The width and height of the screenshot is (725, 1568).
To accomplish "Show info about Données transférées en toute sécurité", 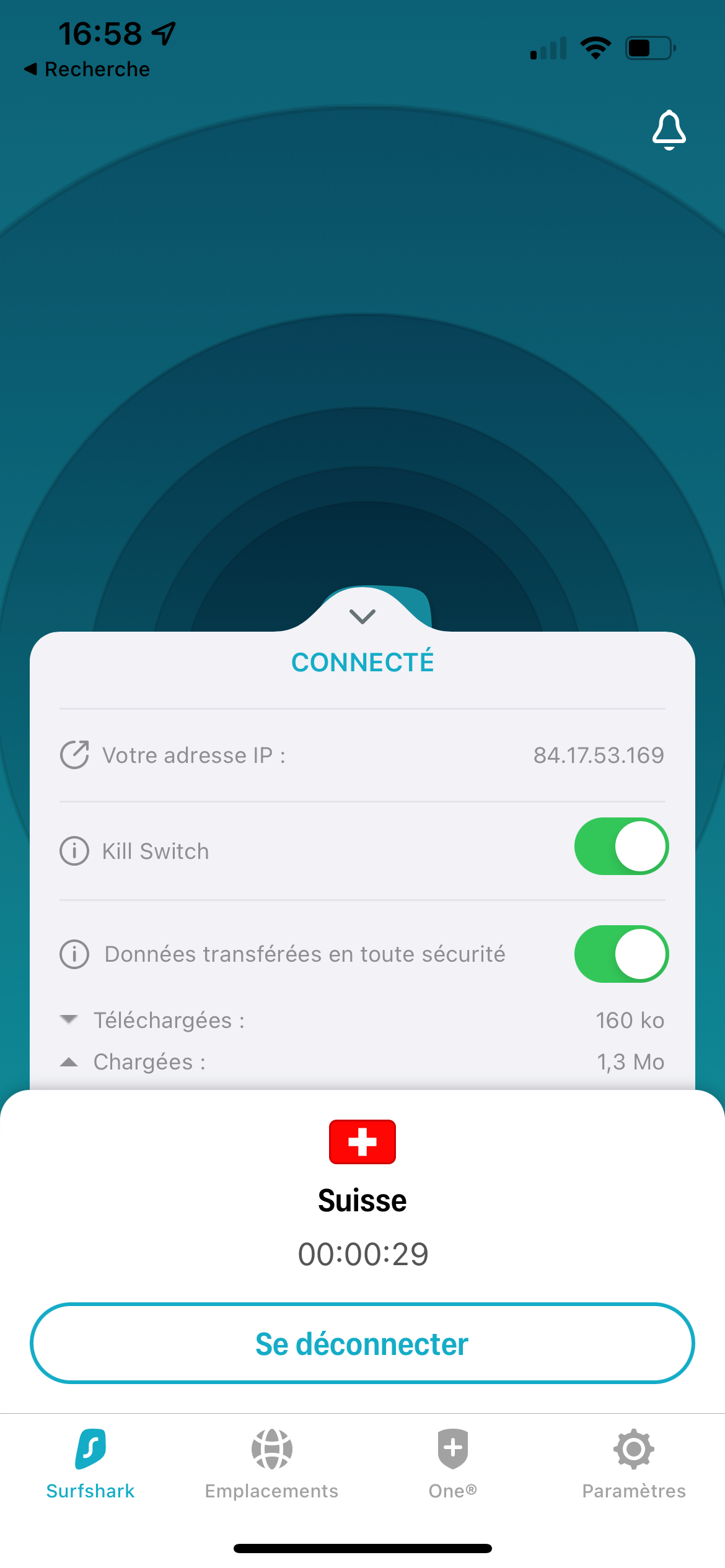I will pos(74,954).
